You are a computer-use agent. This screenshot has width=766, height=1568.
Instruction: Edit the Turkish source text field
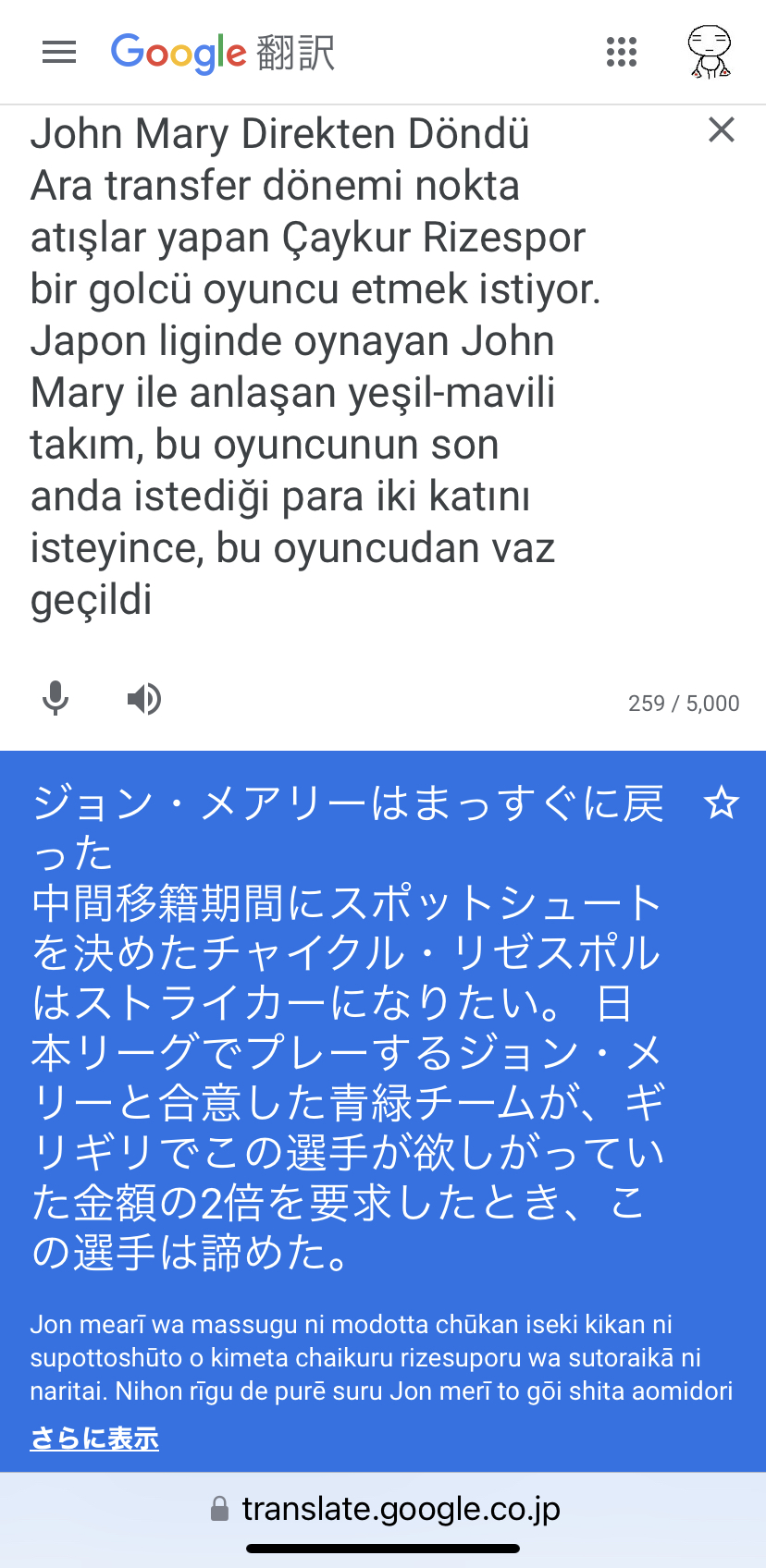352,367
